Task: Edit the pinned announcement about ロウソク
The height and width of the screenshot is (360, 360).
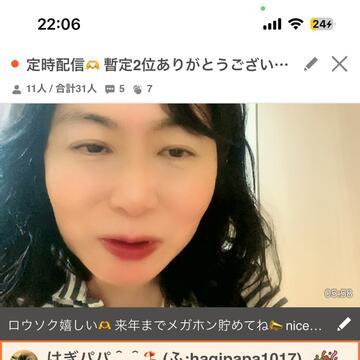Action: (x=344, y=324)
